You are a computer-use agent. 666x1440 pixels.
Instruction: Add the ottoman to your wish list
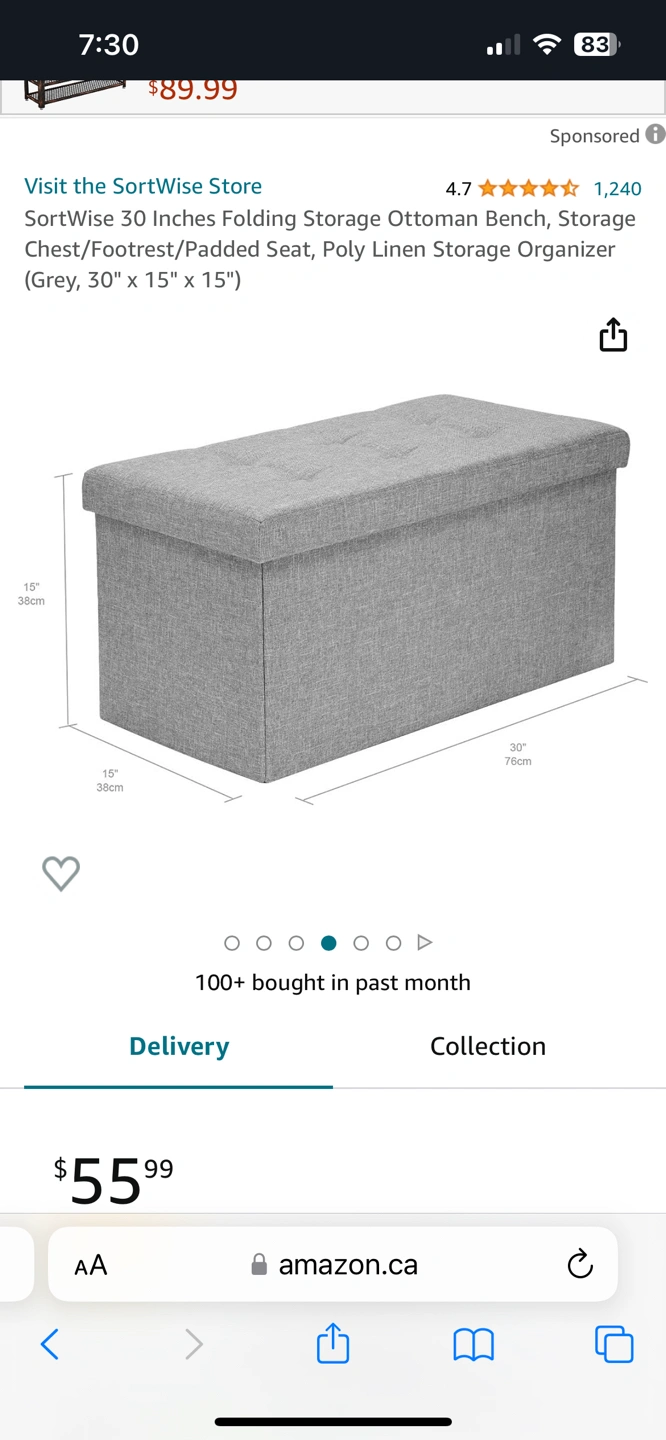61,873
